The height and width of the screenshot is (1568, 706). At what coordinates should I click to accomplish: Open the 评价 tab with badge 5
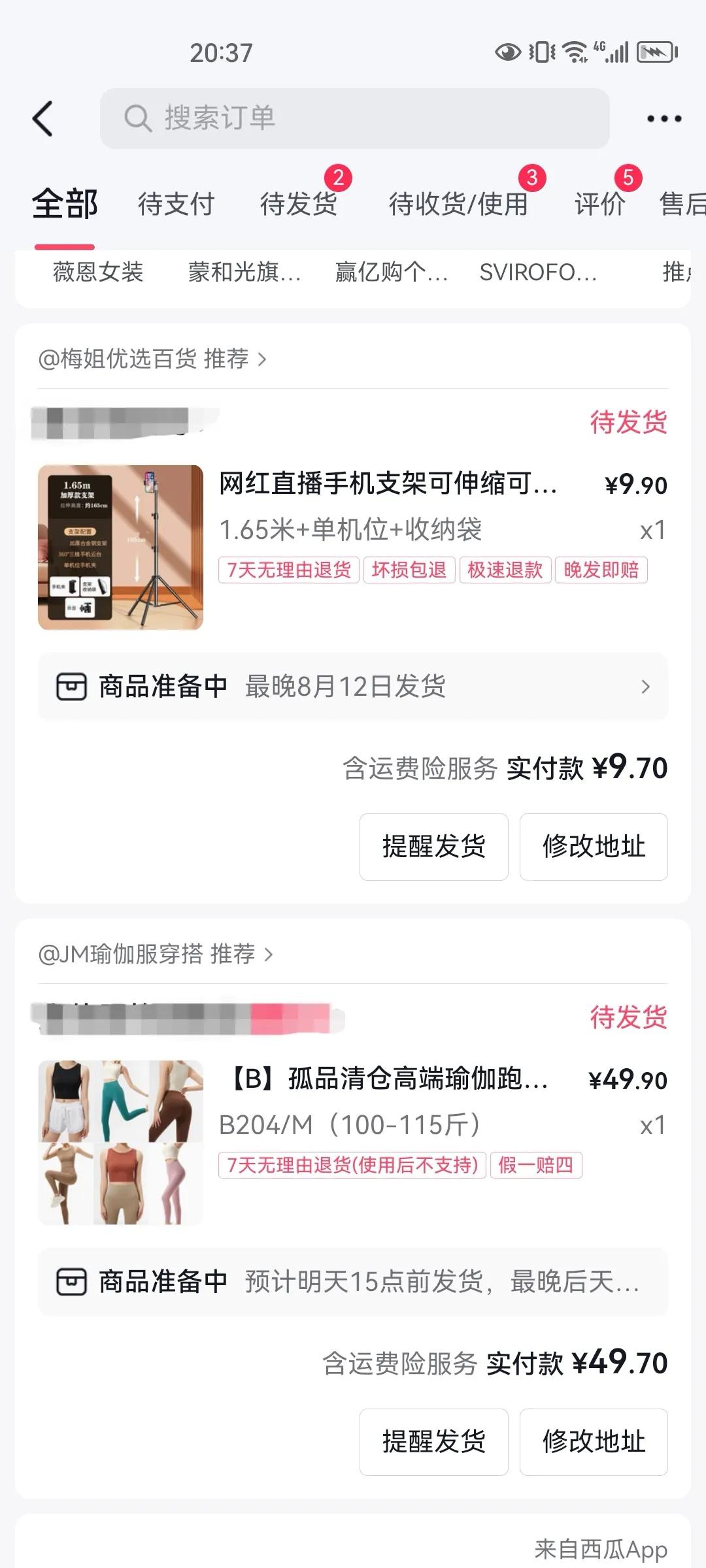click(599, 204)
